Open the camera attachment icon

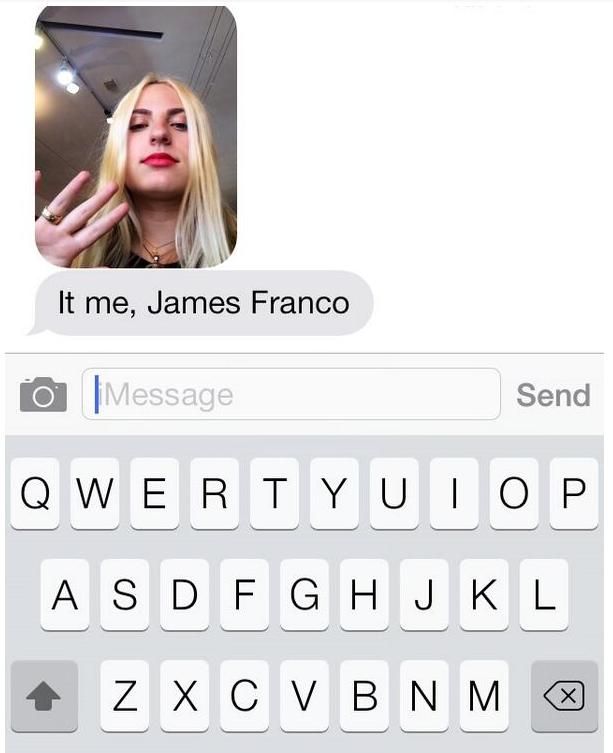pos(43,394)
